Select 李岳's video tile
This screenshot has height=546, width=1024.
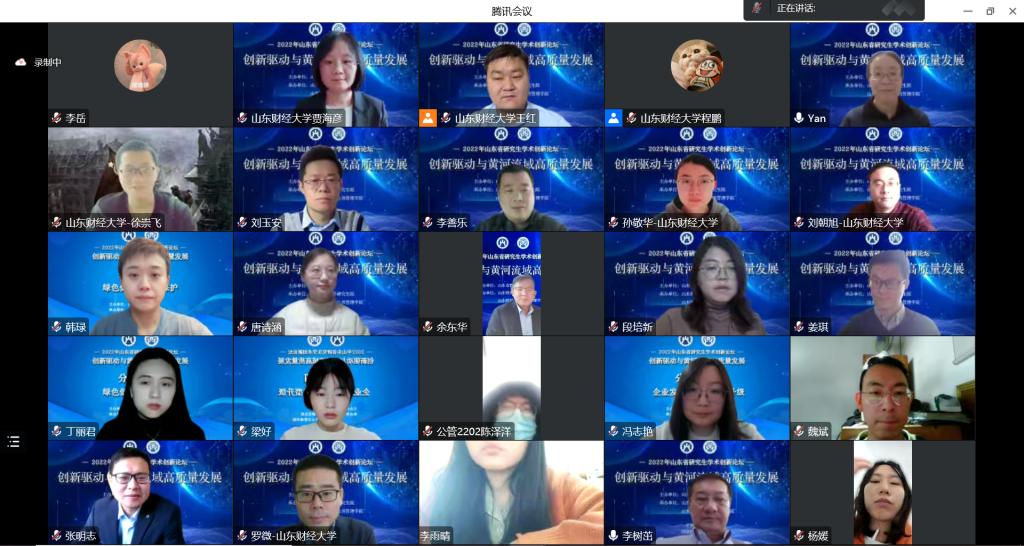(140, 75)
